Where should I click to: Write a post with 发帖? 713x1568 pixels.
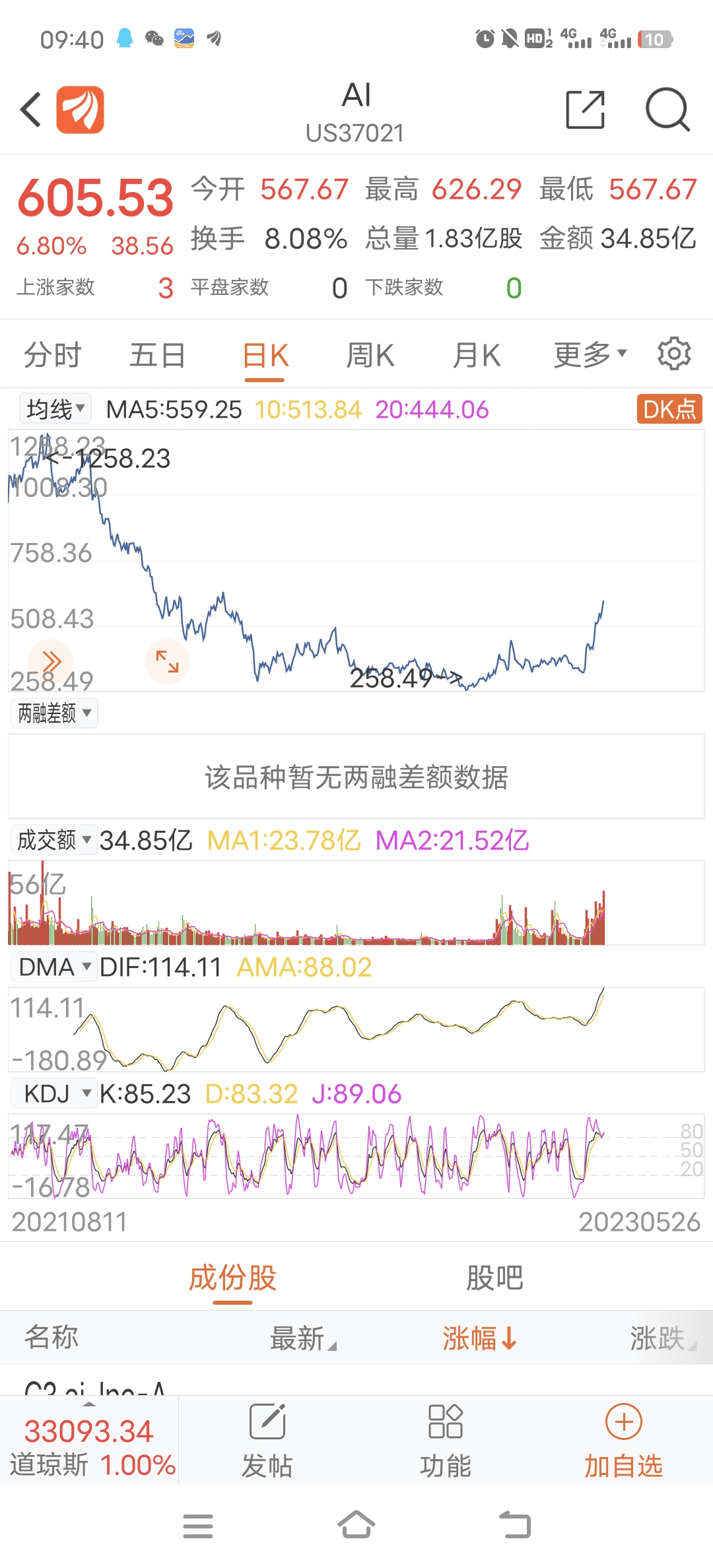point(267,1441)
